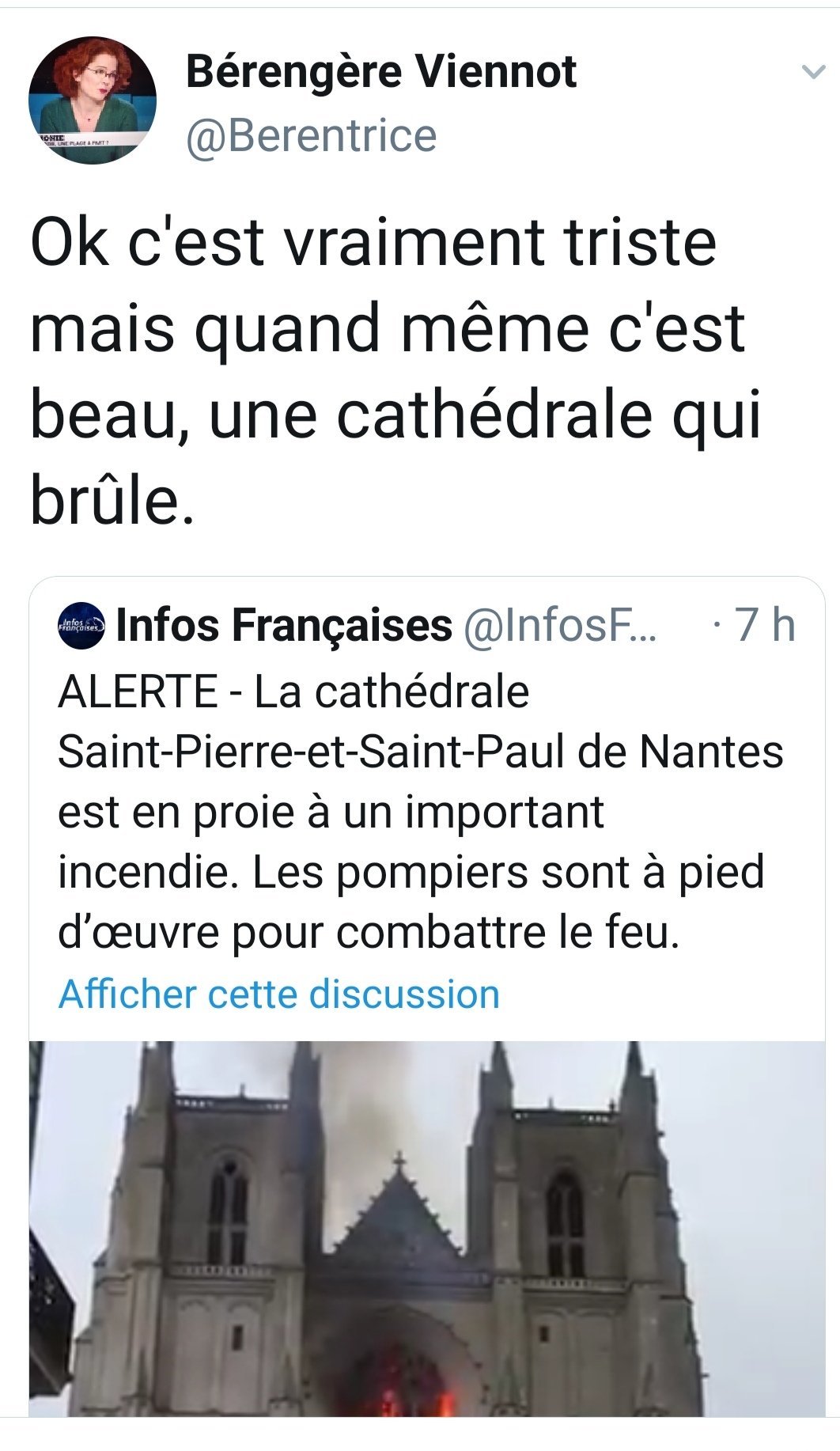Tap the Afficher cette discussion link
Viewport: 840px width, 1451px height.
[278, 994]
